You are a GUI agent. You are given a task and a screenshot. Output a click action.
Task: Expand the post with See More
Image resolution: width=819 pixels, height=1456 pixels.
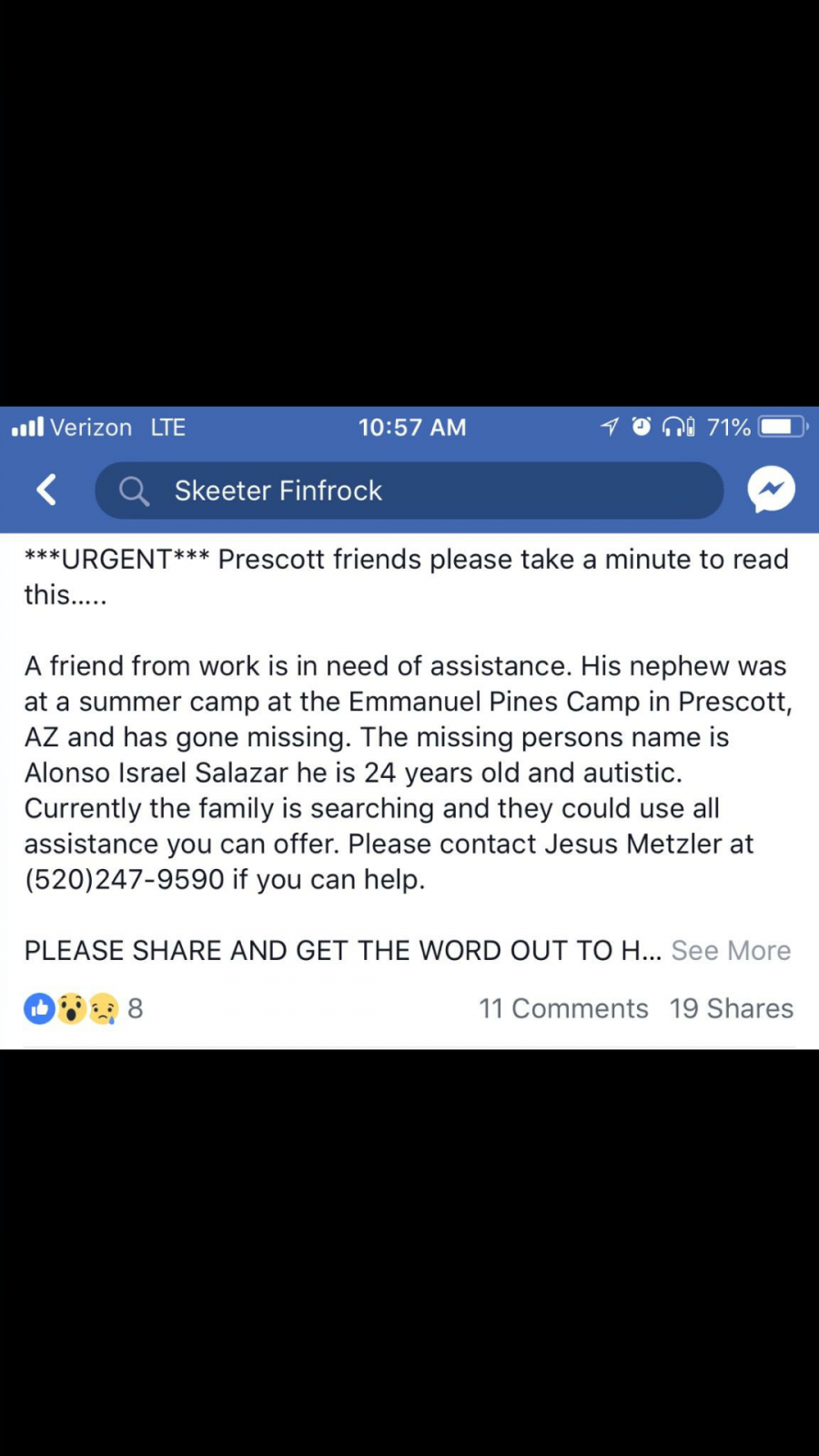point(731,950)
